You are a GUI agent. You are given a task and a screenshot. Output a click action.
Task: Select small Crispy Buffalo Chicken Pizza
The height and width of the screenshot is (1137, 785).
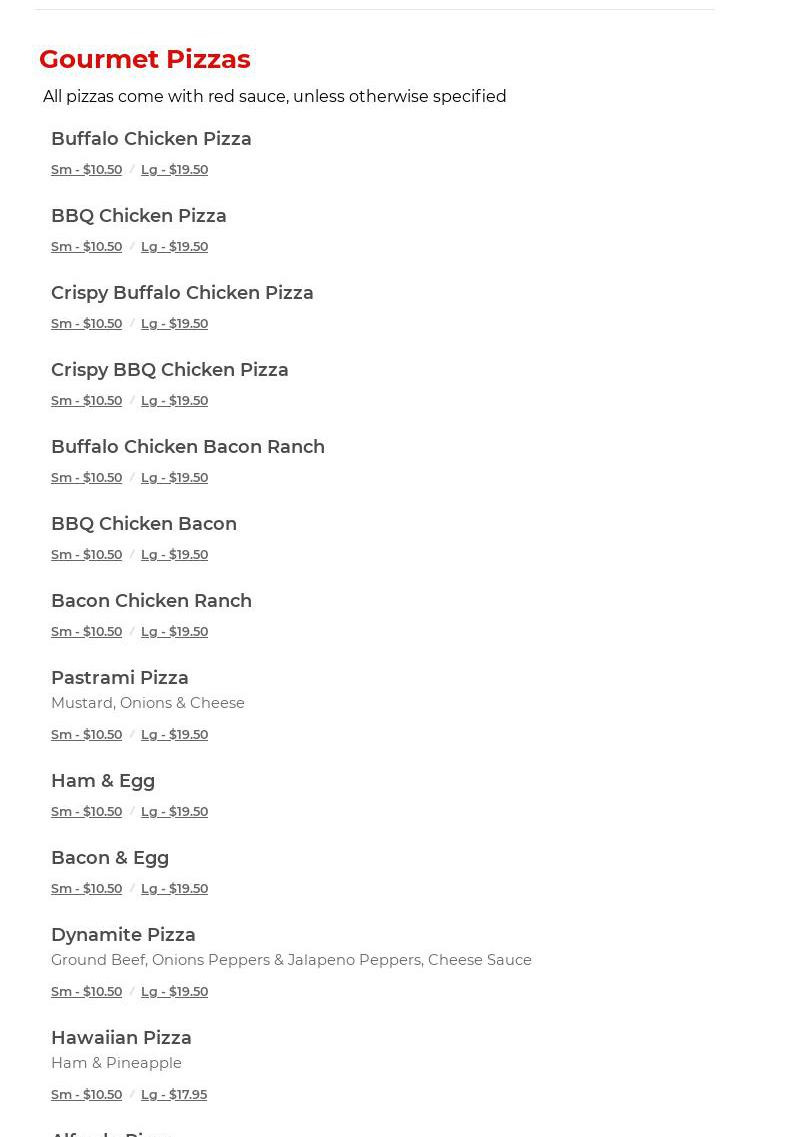point(86,324)
